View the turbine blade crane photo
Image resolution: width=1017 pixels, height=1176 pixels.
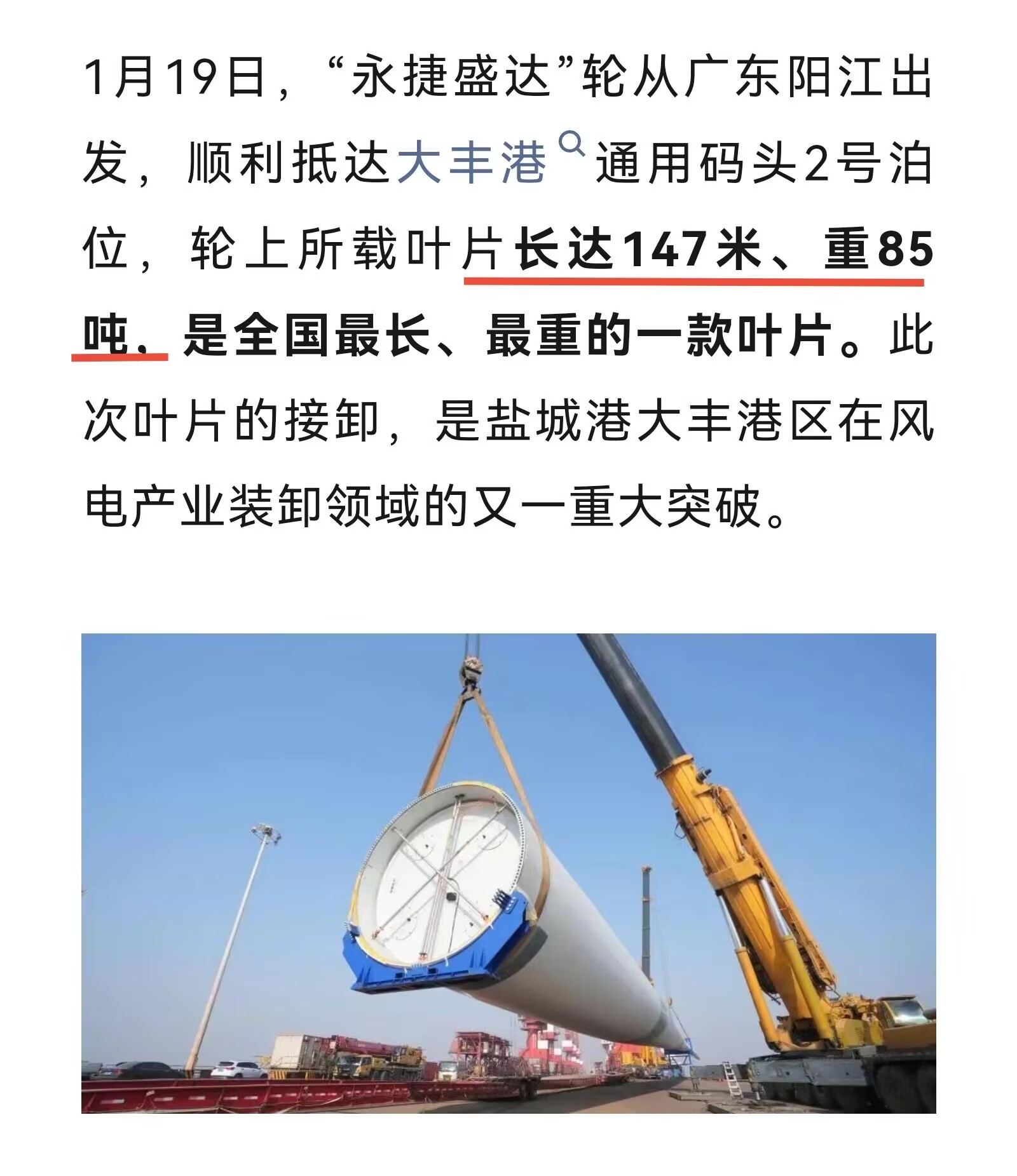(508, 873)
